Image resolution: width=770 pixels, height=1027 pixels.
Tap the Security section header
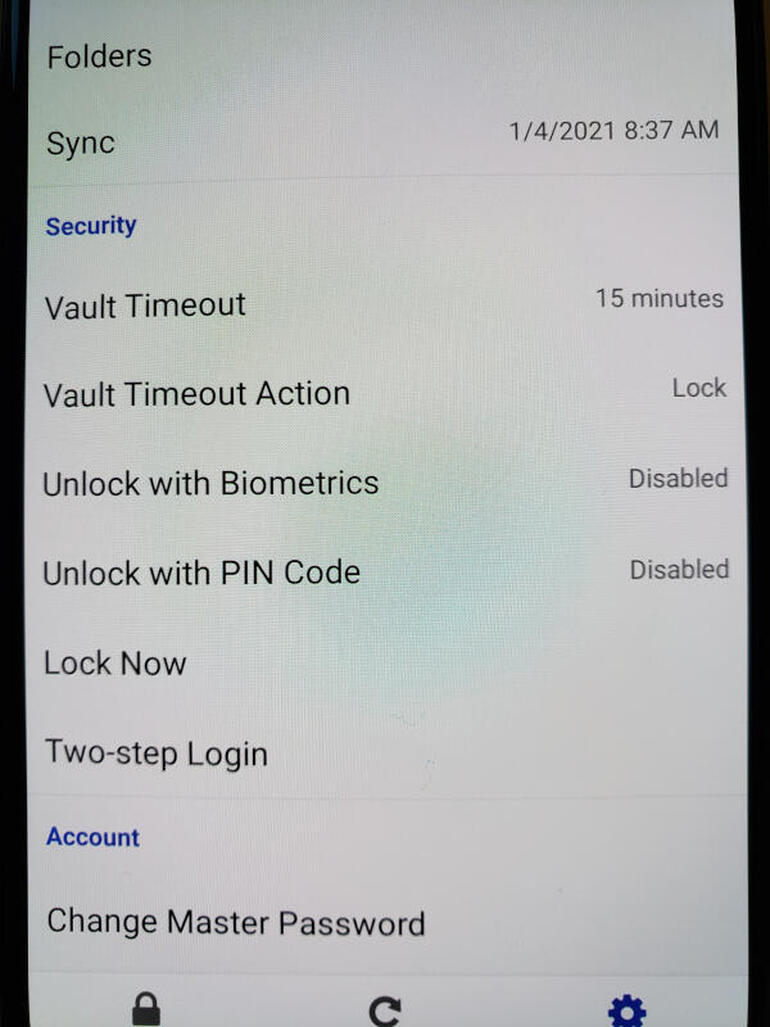tap(91, 226)
